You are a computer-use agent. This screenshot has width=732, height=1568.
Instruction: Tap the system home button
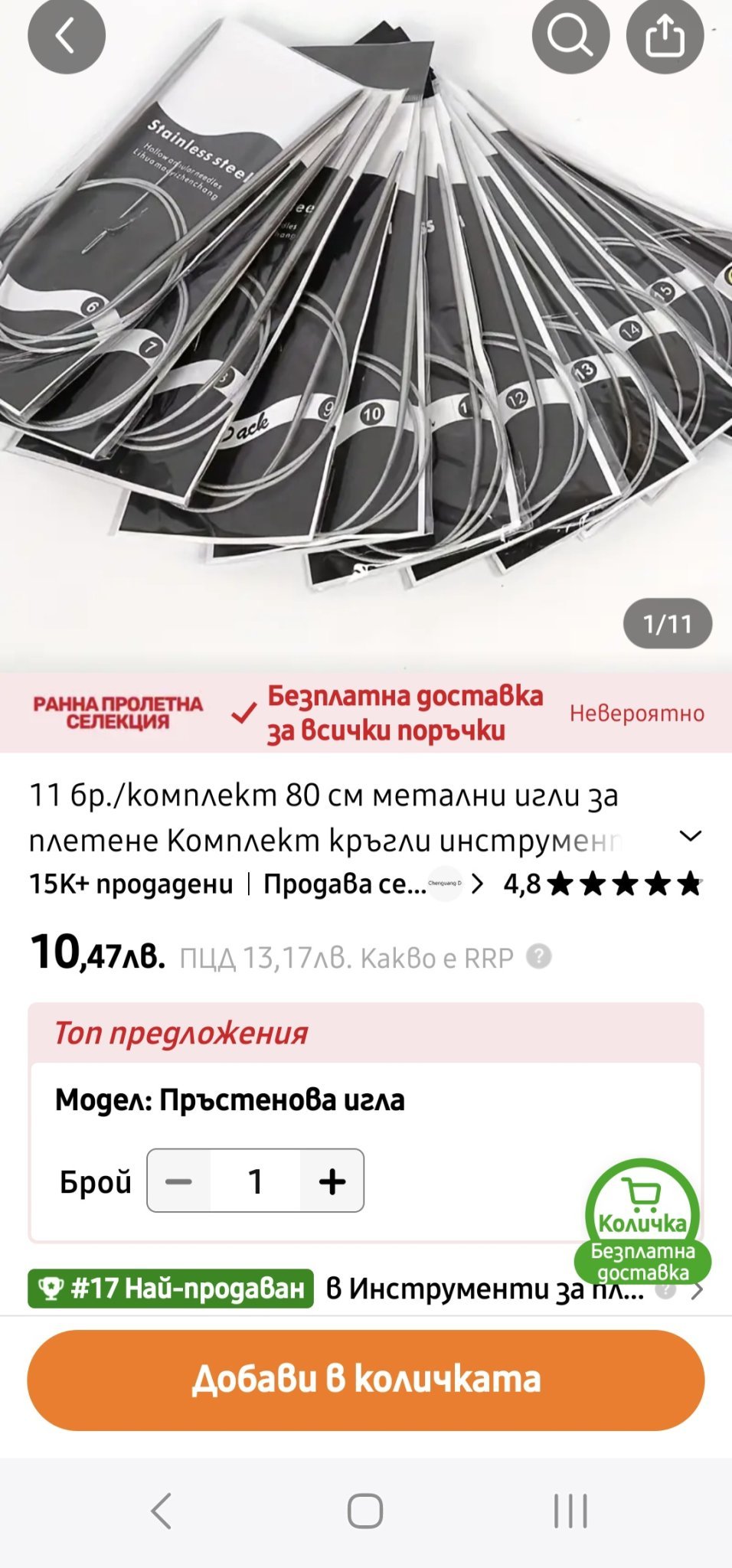coord(365,1511)
